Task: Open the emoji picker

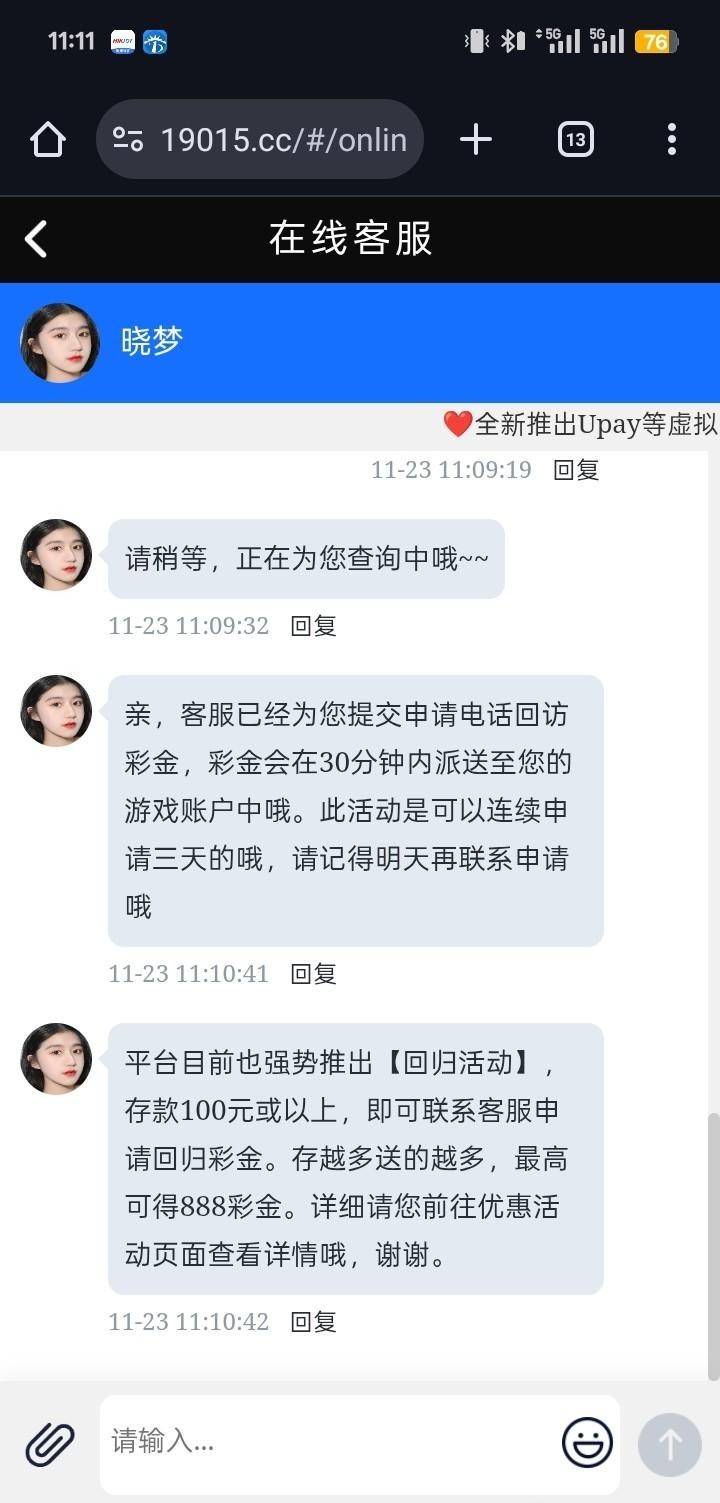Action: pos(587,1443)
